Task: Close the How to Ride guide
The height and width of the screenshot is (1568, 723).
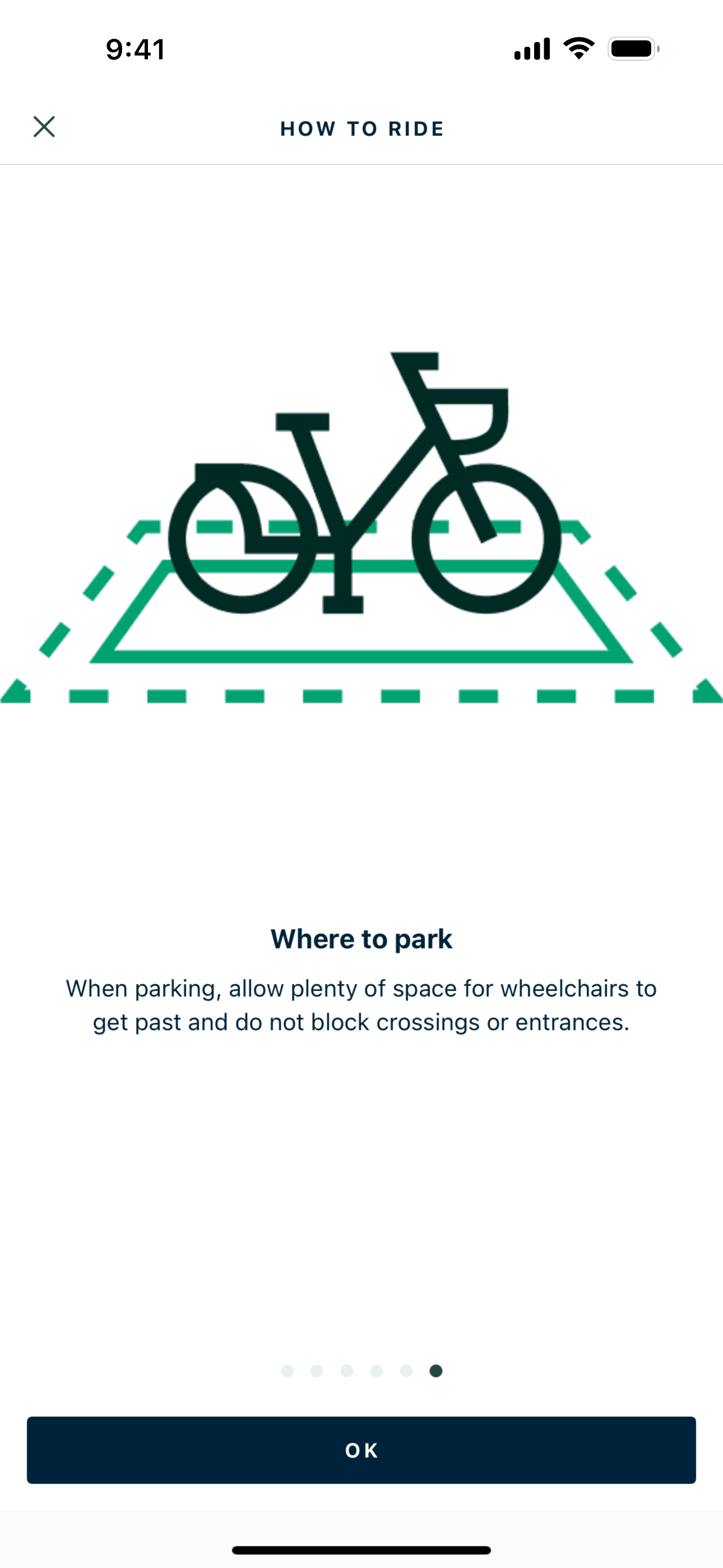Action: click(44, 127)
